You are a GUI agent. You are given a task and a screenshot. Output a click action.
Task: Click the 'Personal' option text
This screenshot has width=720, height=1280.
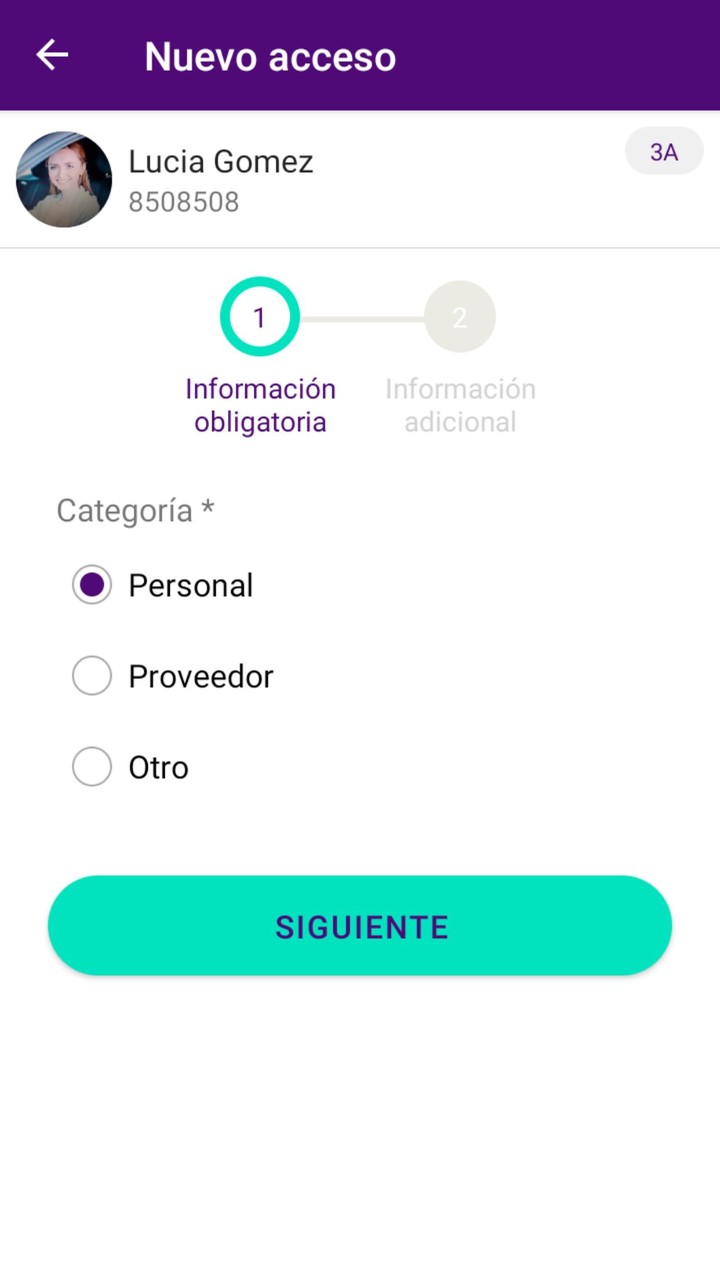(x=191, y=585)
